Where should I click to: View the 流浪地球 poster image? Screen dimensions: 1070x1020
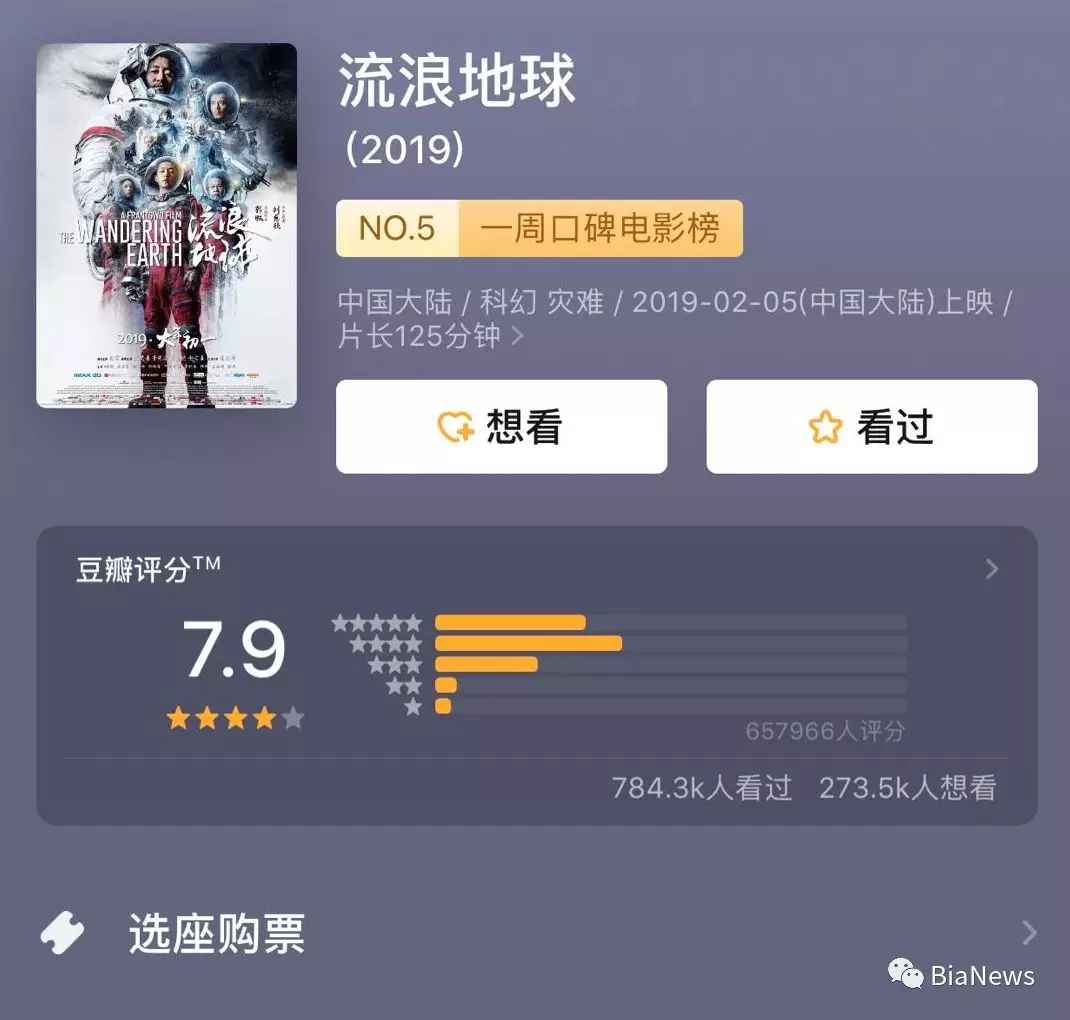[167, 226]
